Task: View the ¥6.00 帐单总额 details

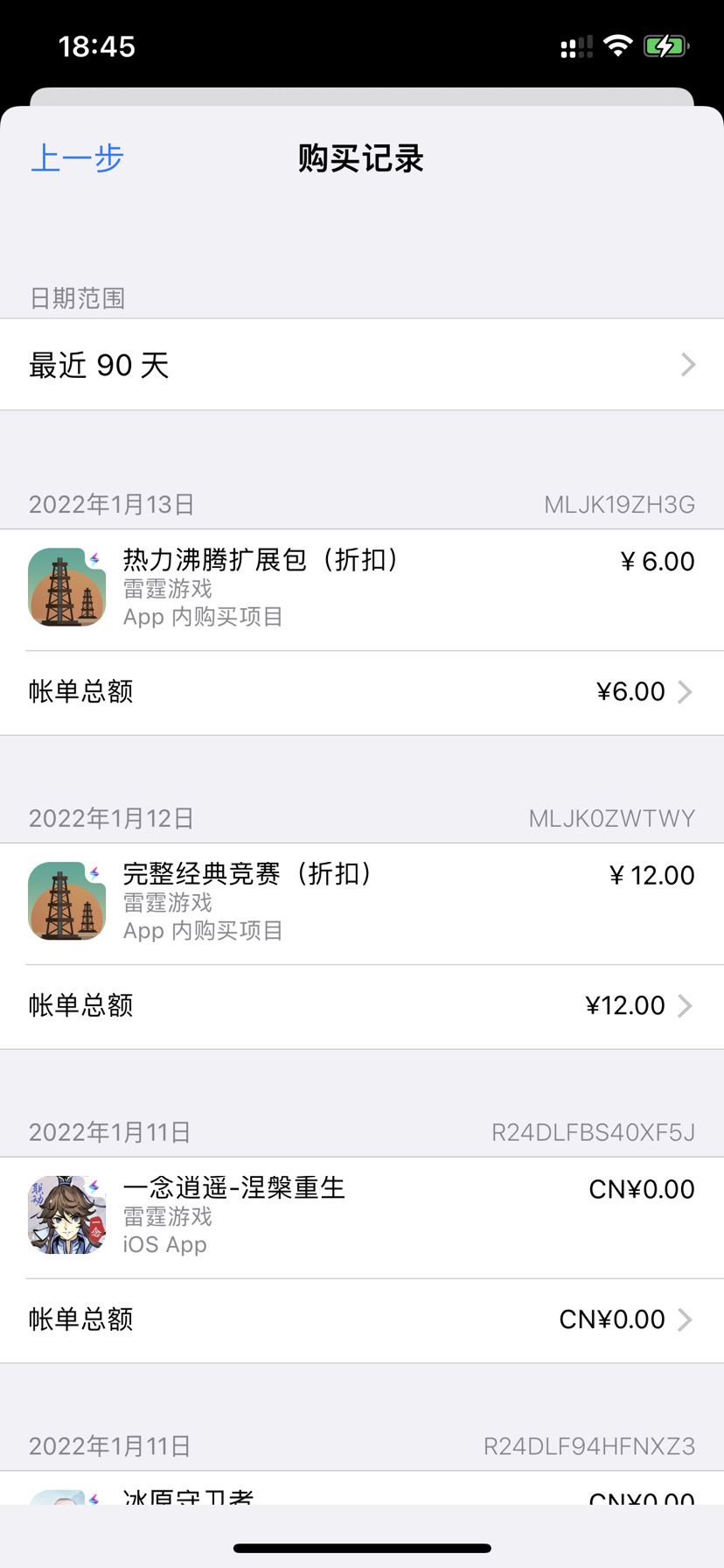Action: tap(362, 692)
